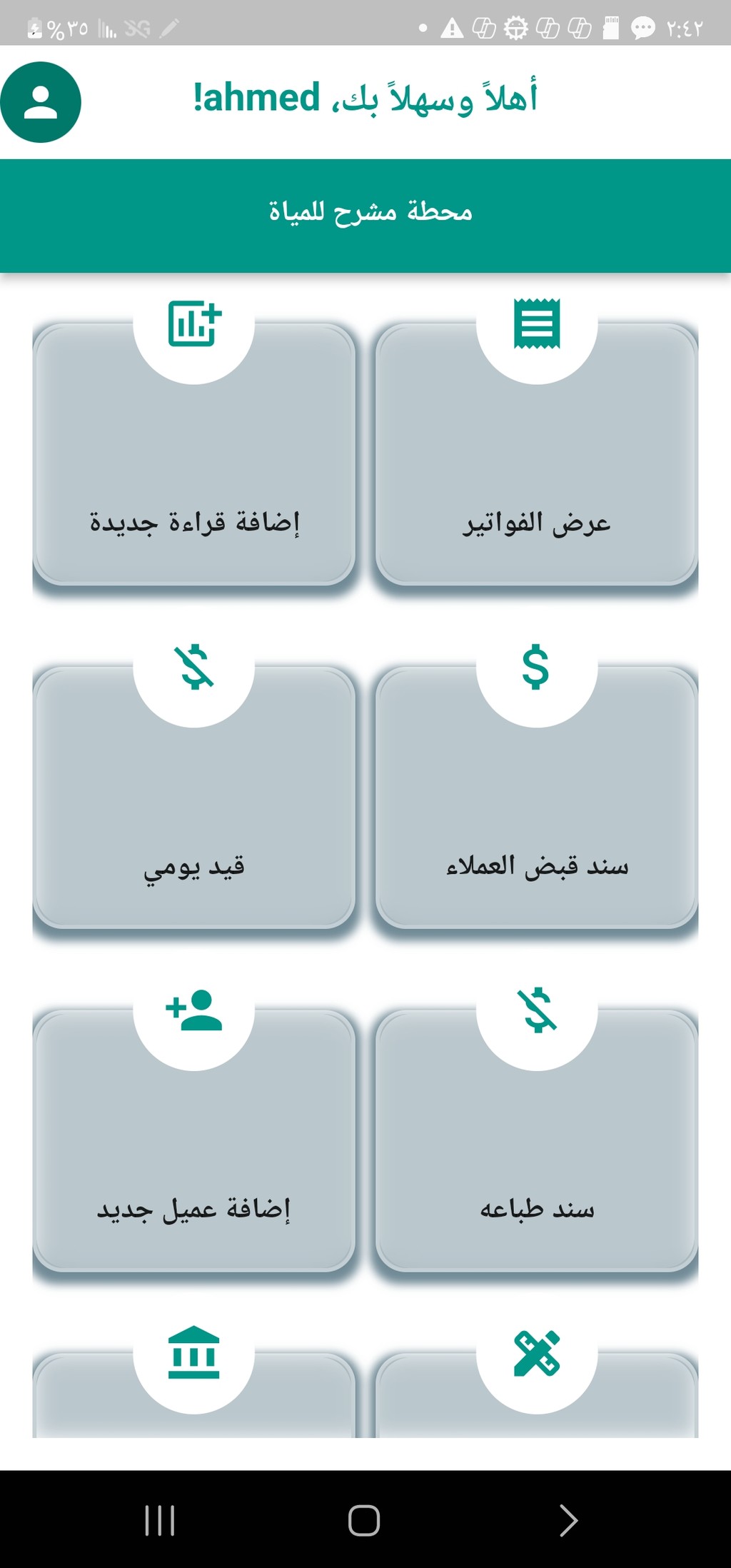Go to the system home screen

point(364,1520)
